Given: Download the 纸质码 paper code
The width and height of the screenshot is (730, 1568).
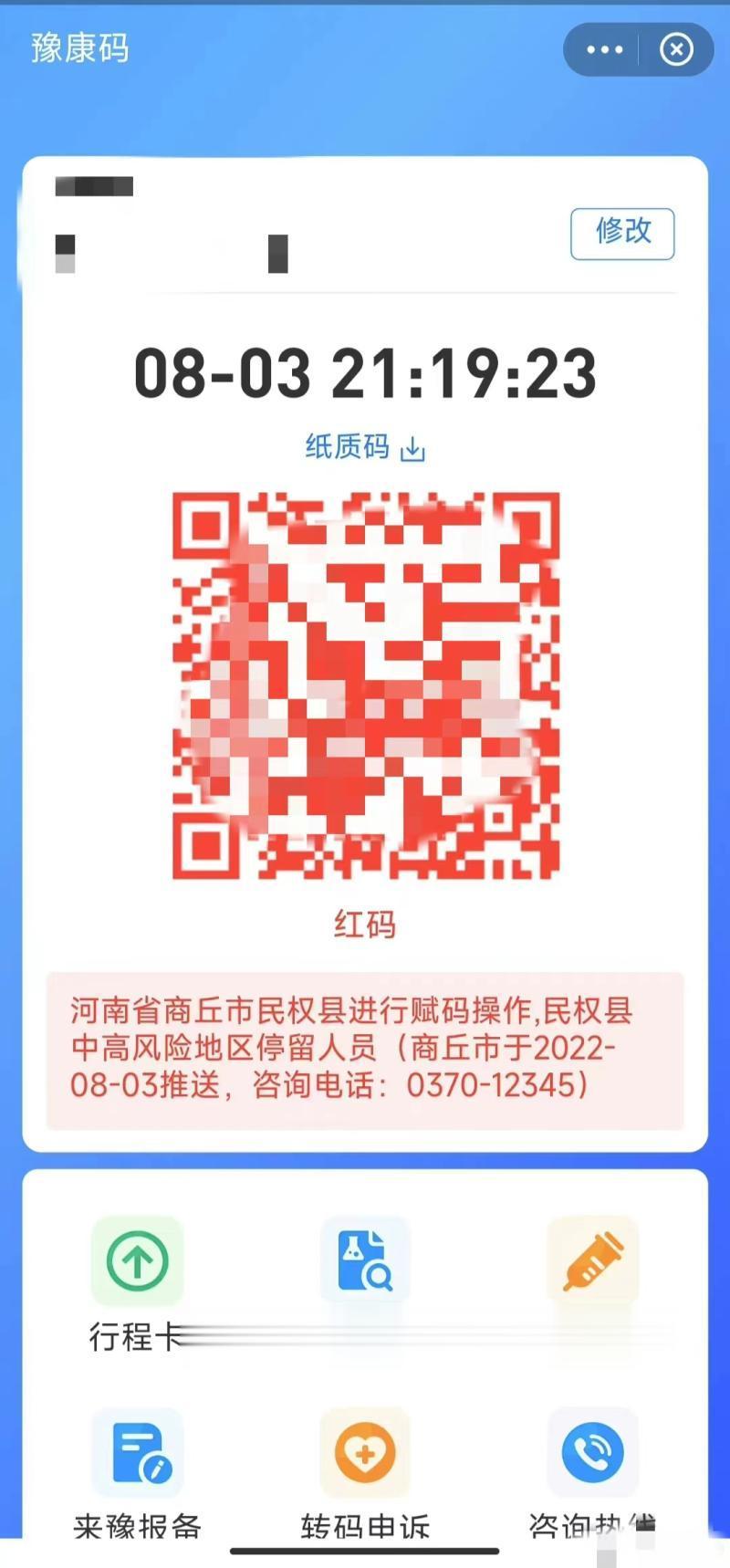Looking at the screenshot, I should pyautogui.click(x=365, y=447).
